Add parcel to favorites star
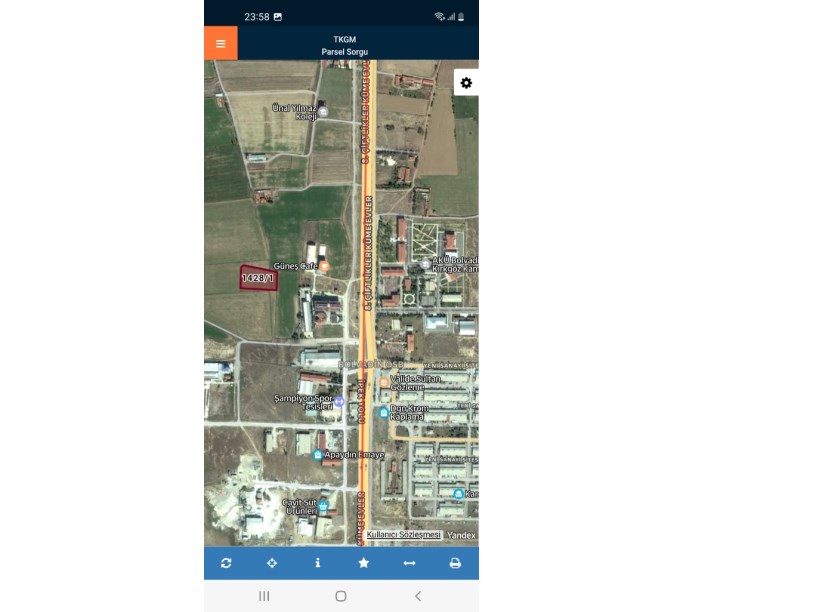This screenshot has width=816, height=612. click(364, 563)
